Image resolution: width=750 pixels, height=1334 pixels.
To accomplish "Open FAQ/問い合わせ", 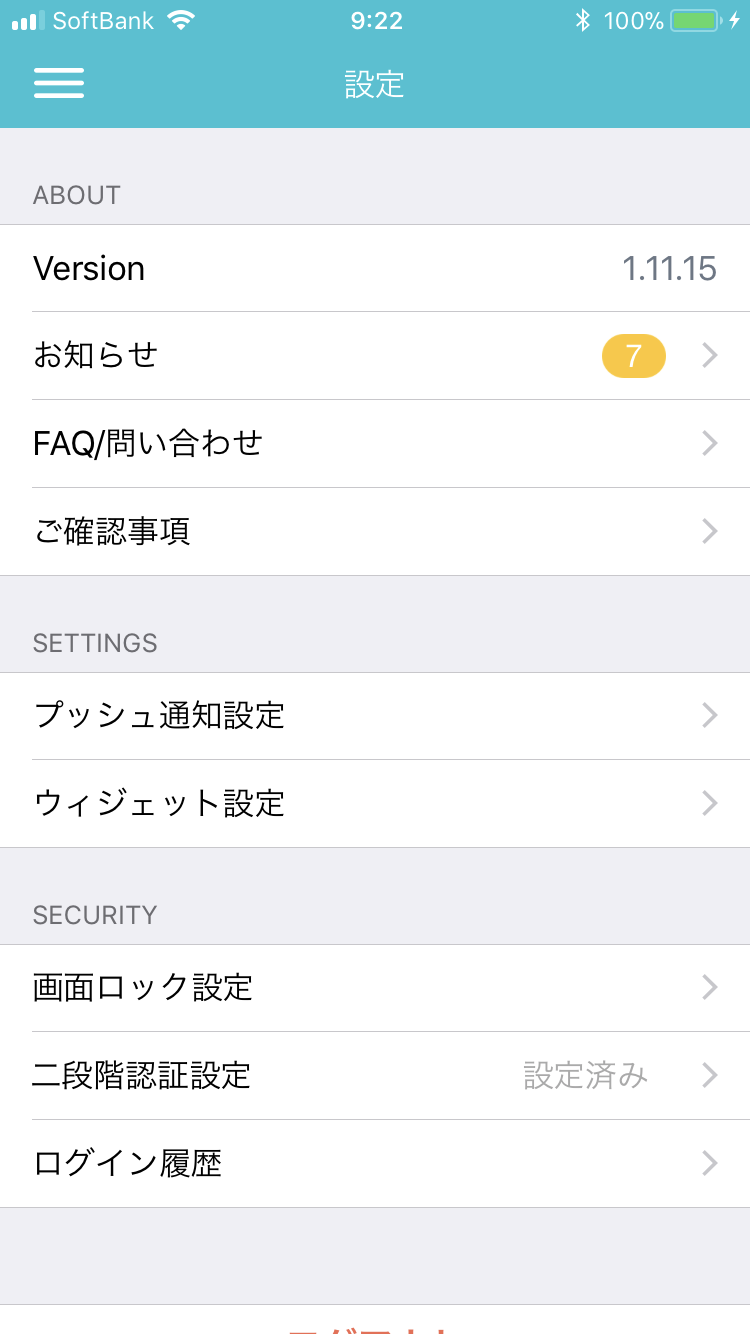I will pyautogui.click(x=375, y=444).
